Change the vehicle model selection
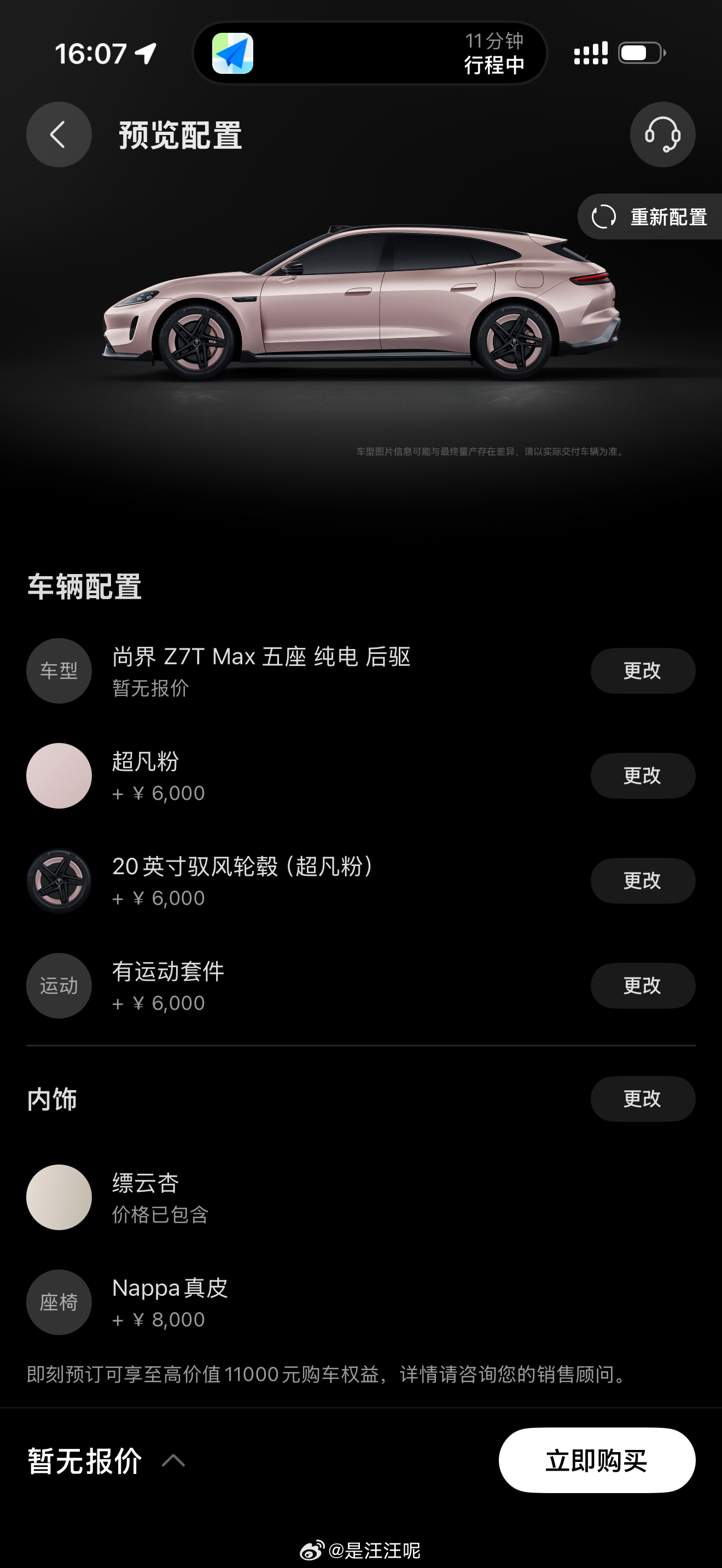Image resolution: width=722 pixels, height=1568 pixels. click(642, 670)
